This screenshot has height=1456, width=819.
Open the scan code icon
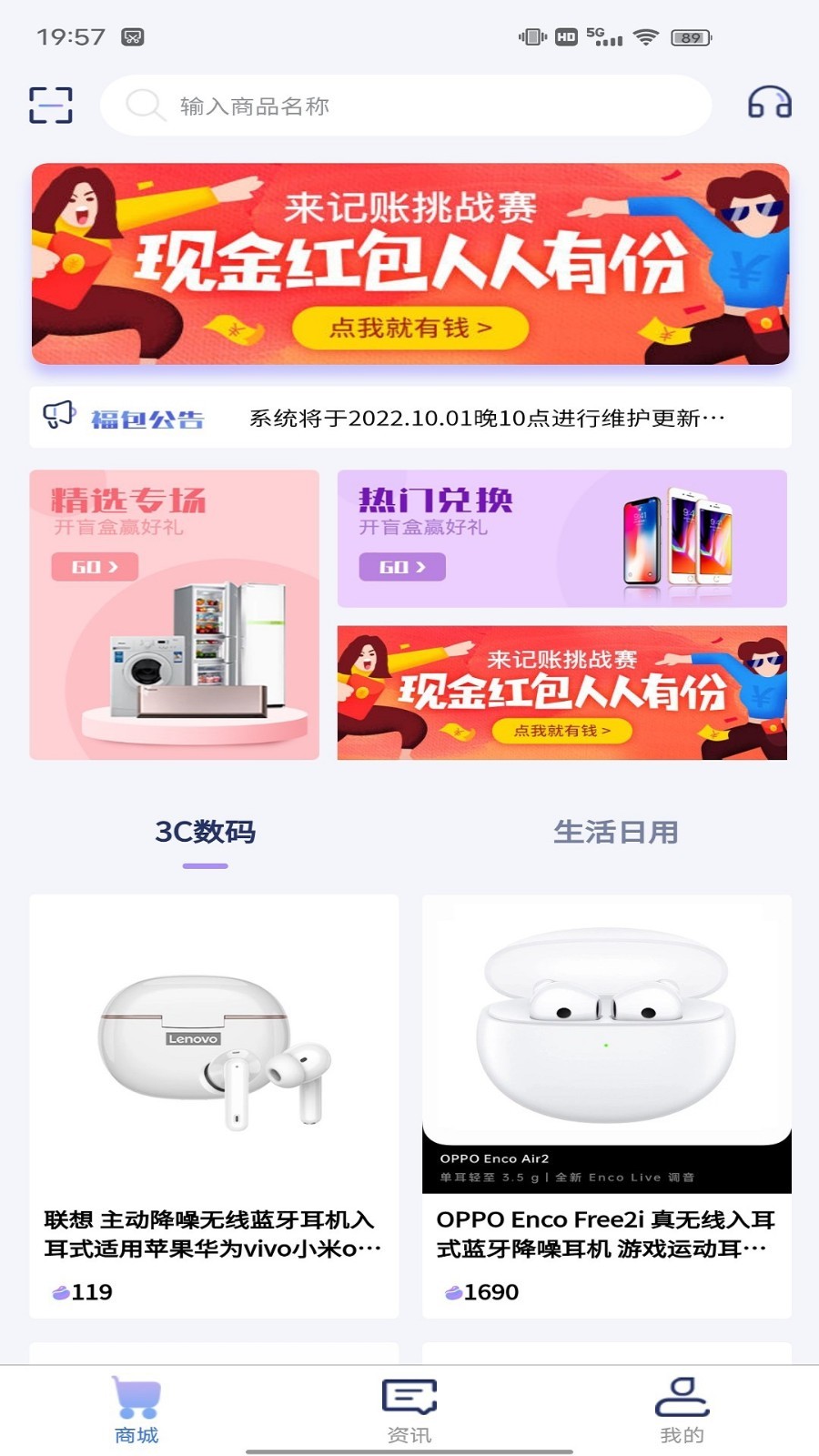51,106
